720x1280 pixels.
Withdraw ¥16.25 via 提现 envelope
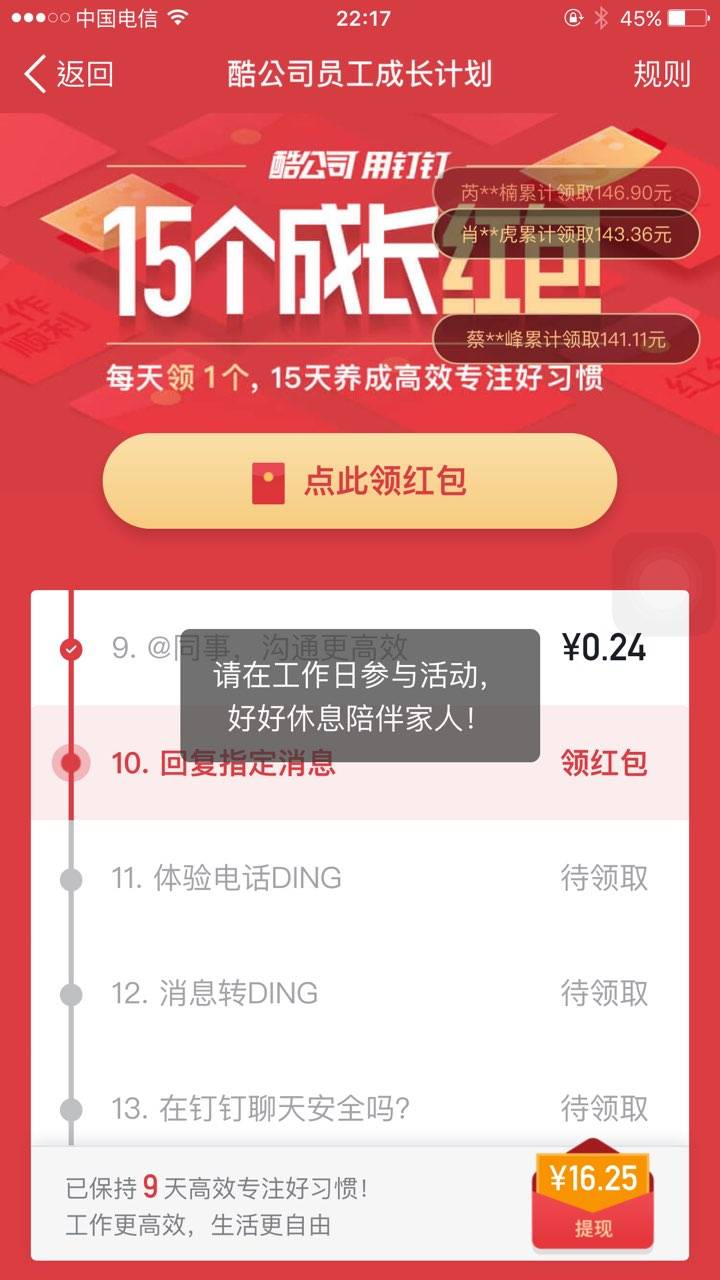(593, 1201)
